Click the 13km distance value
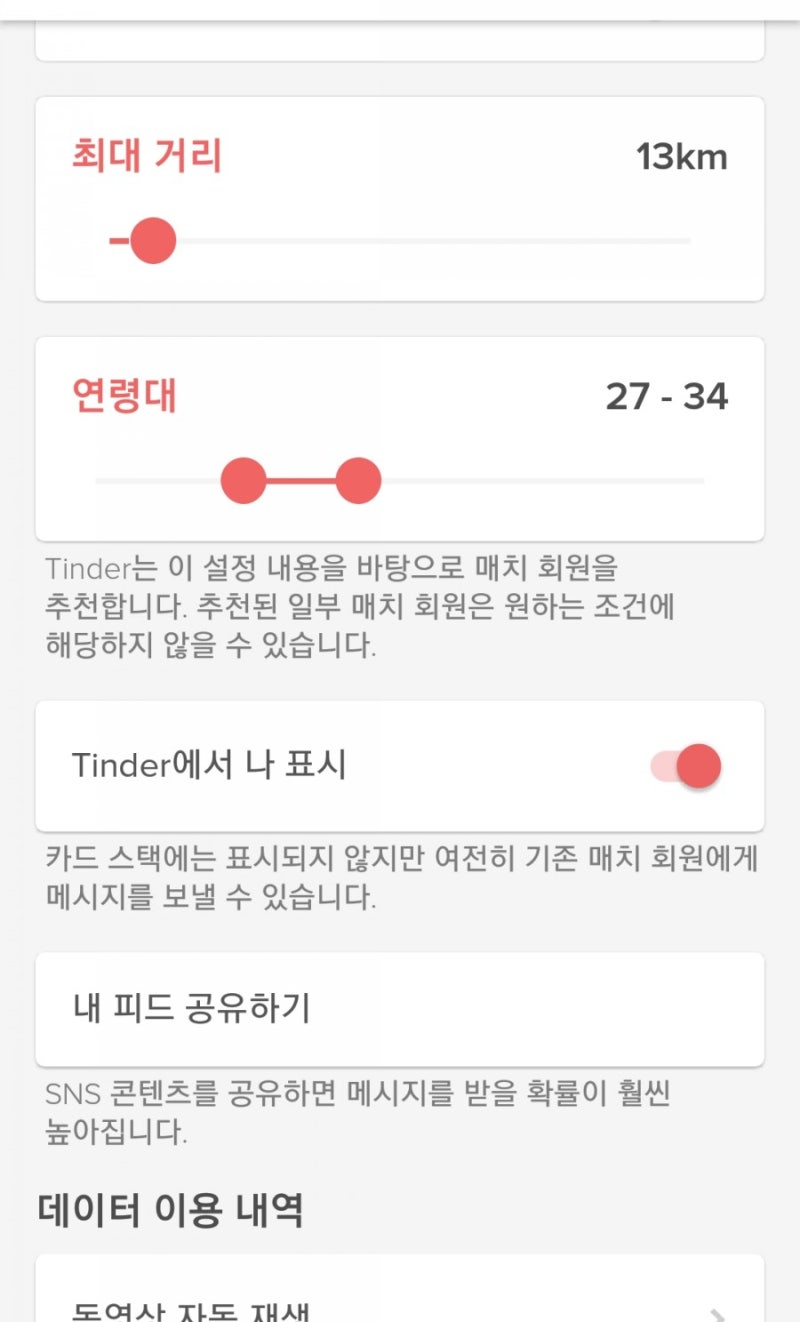 683,156
